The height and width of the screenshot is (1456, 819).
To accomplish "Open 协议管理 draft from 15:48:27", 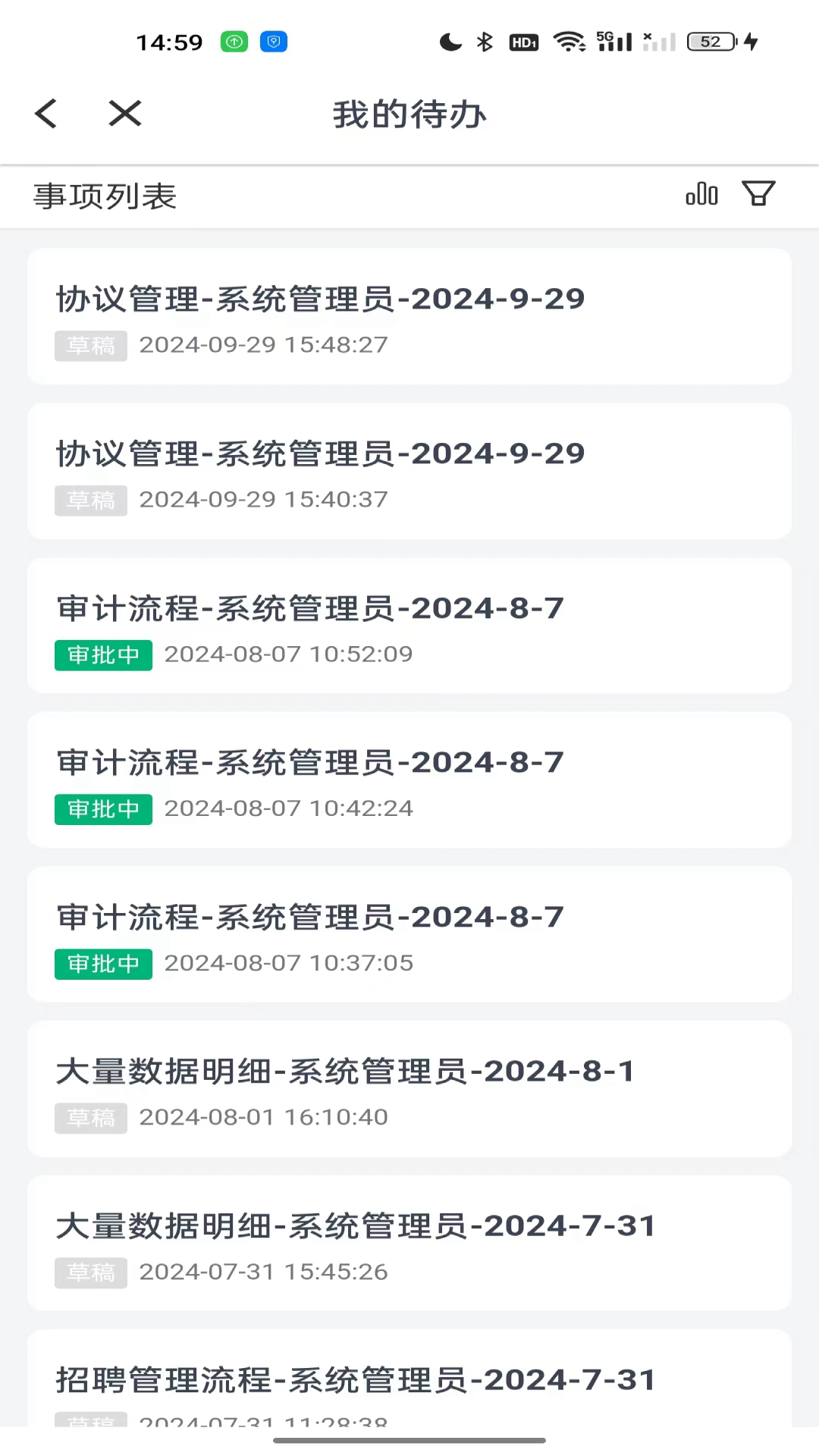I will point(409,317).
